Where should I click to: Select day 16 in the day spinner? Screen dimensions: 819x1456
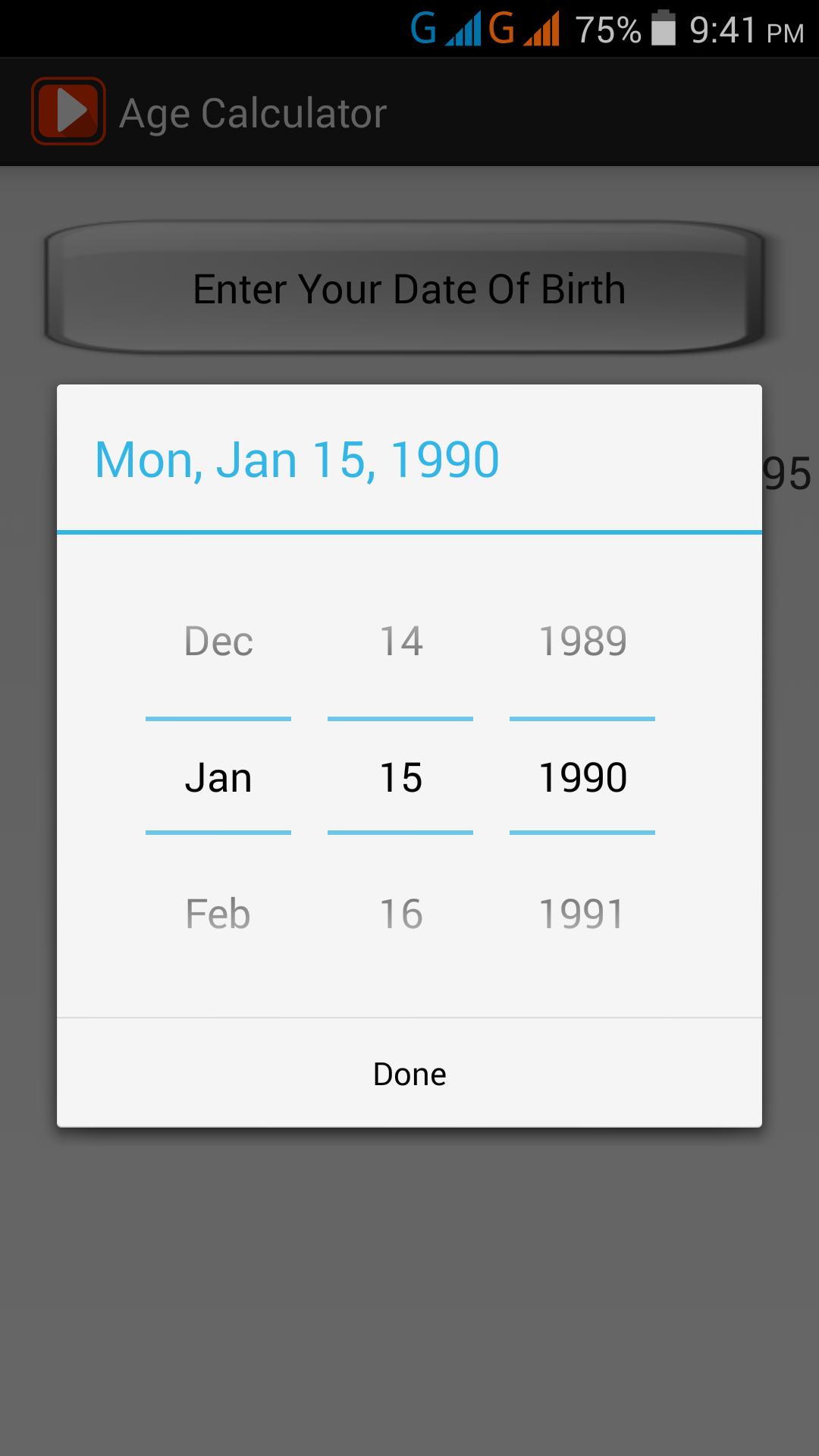[x=400, y=914]
